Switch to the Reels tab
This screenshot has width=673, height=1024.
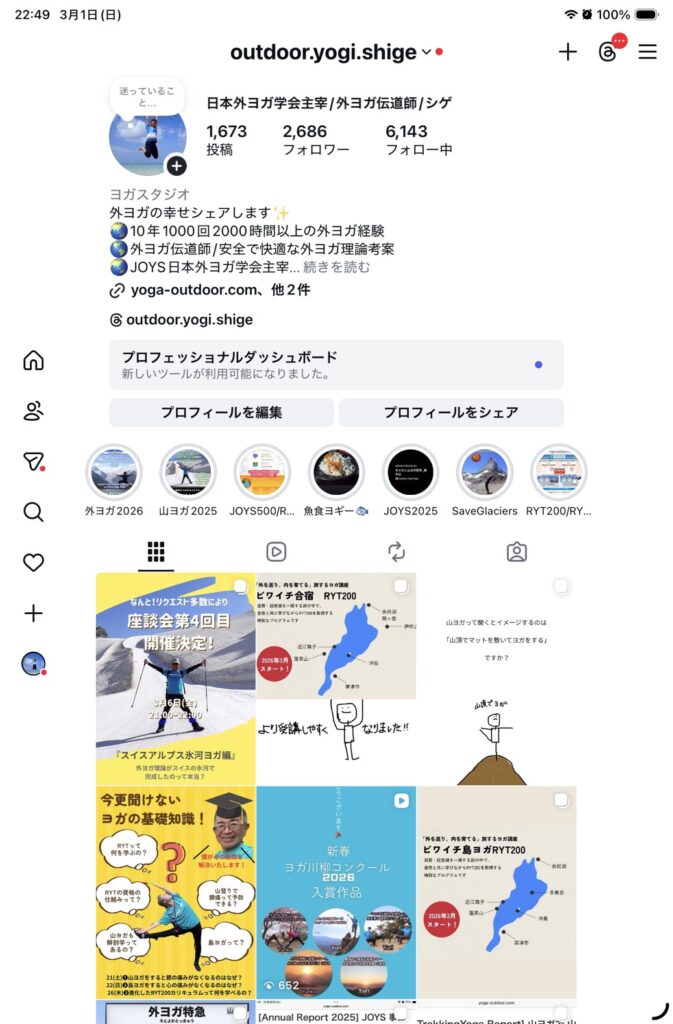(x=276, y=552)
